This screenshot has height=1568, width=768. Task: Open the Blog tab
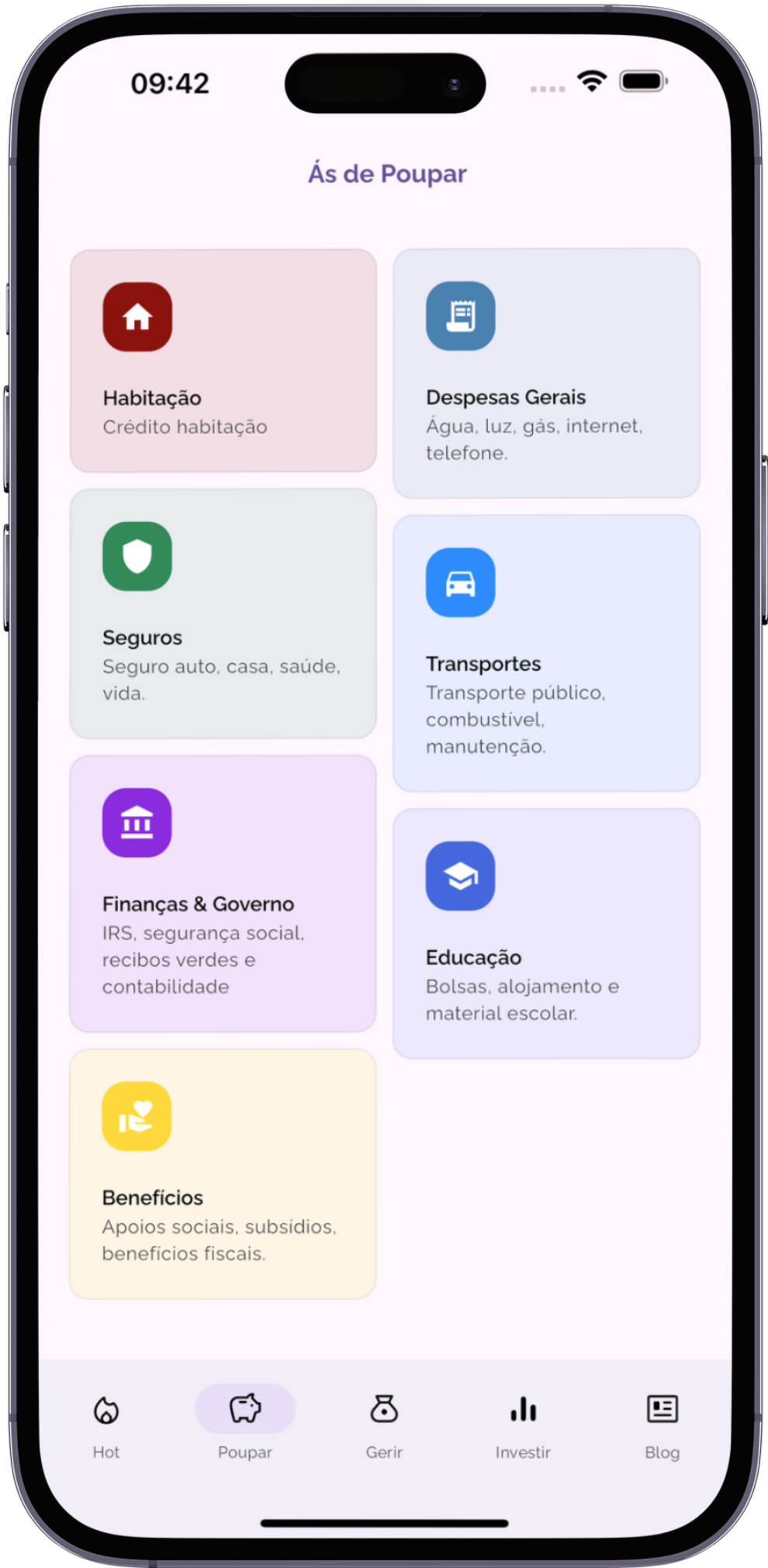662,1425
